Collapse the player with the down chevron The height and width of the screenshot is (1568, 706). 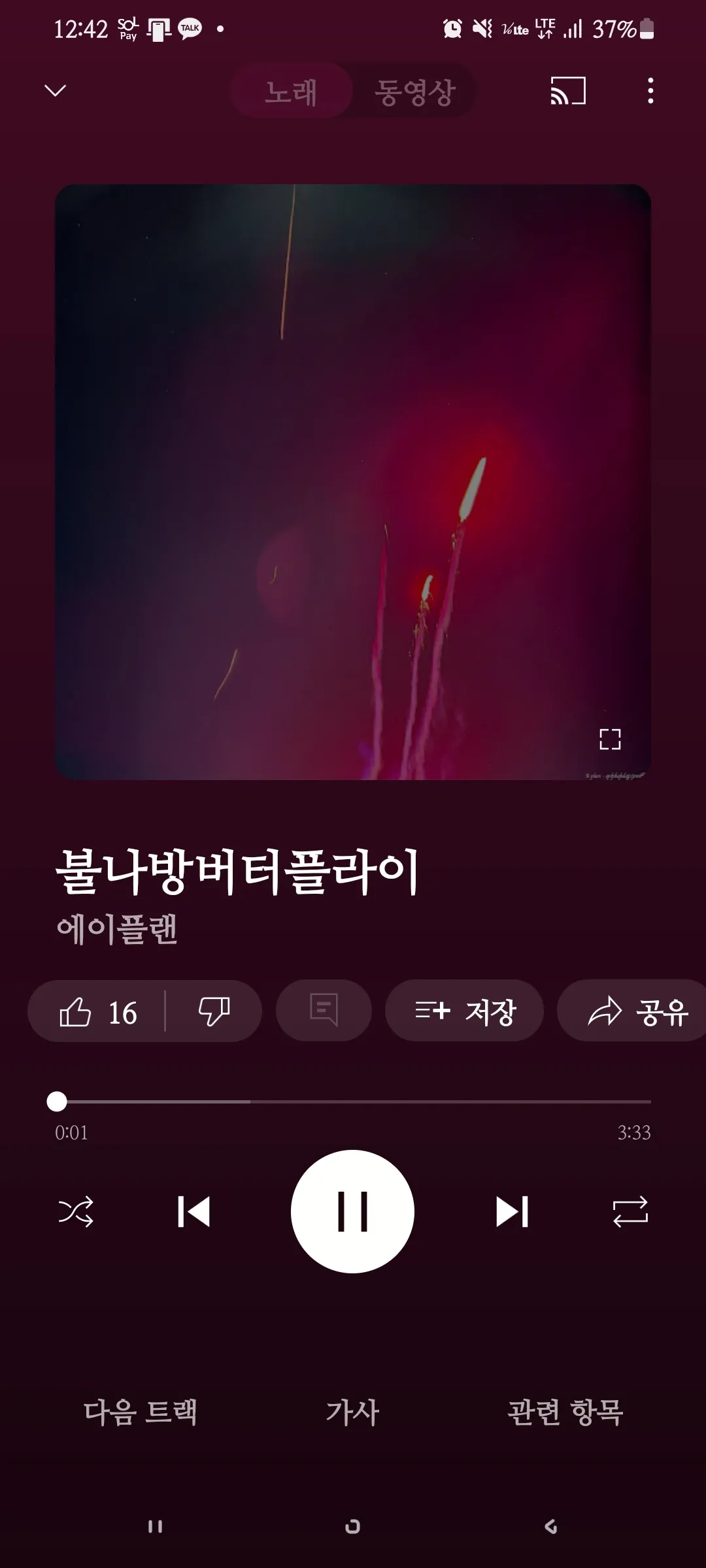coord(55,91)
